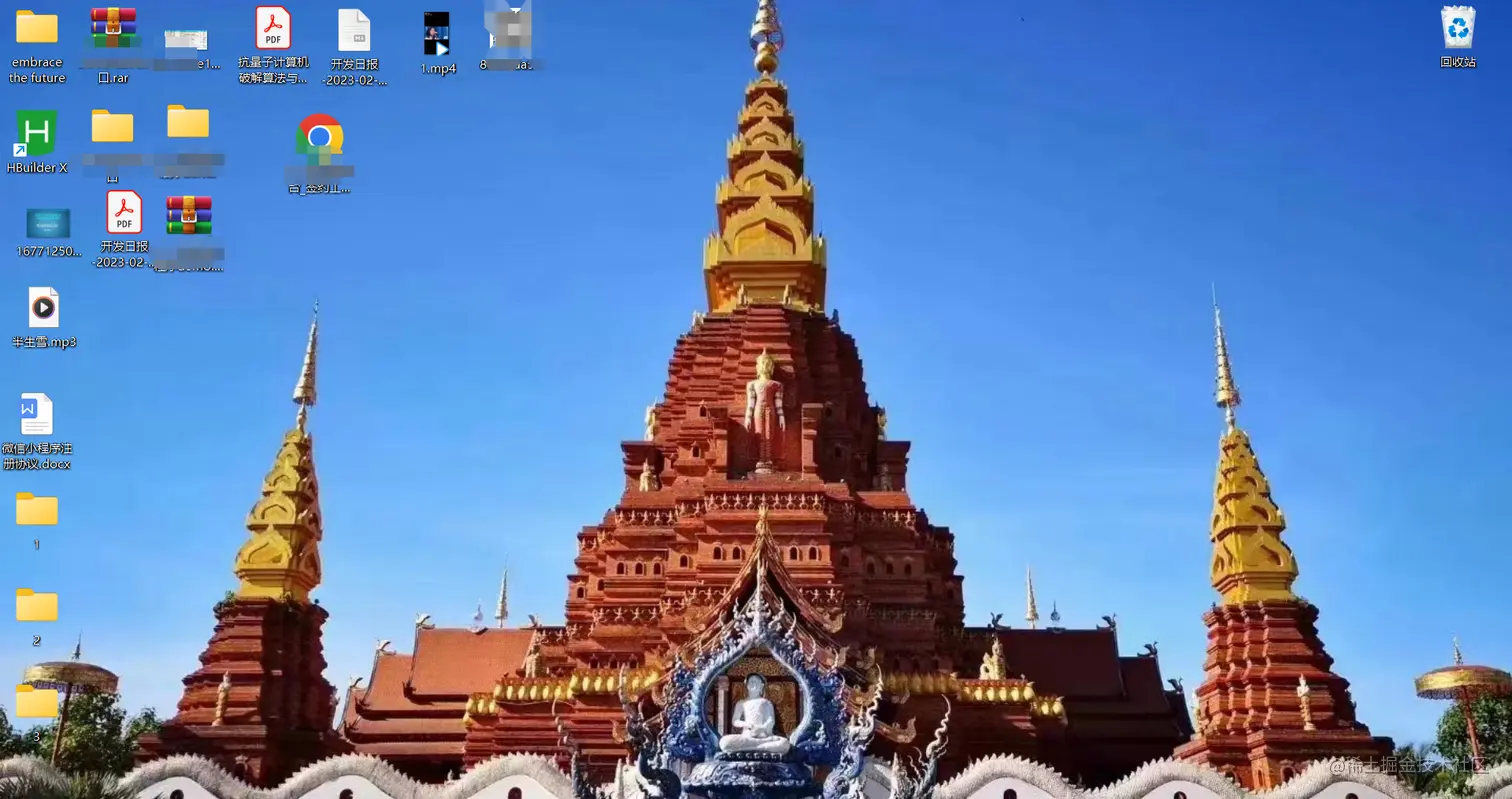The height and width of the screenshot is (799, 1512).
Task: Open the folder named 3
Action: [x=37, y=701]
